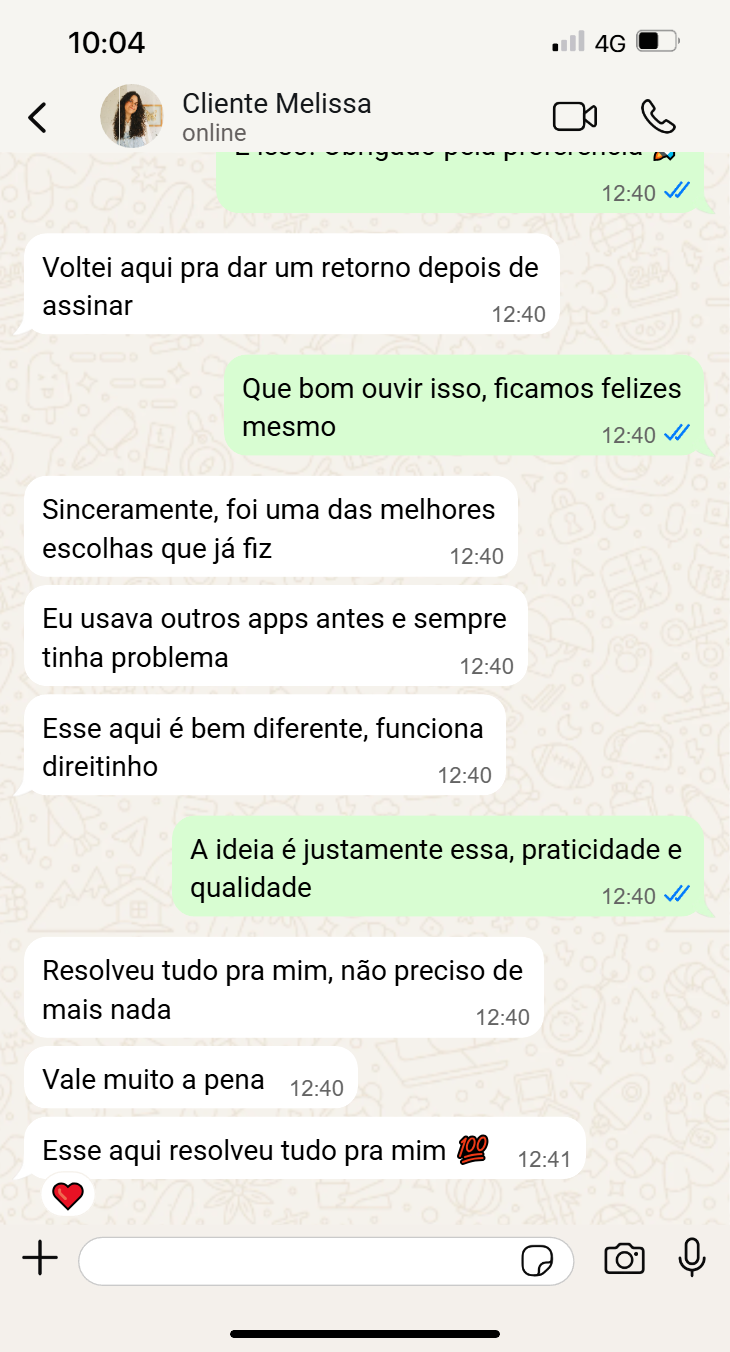View the heart reaction on last message
This screenshot has height=1352, width=730.
tap(68, 1195)
